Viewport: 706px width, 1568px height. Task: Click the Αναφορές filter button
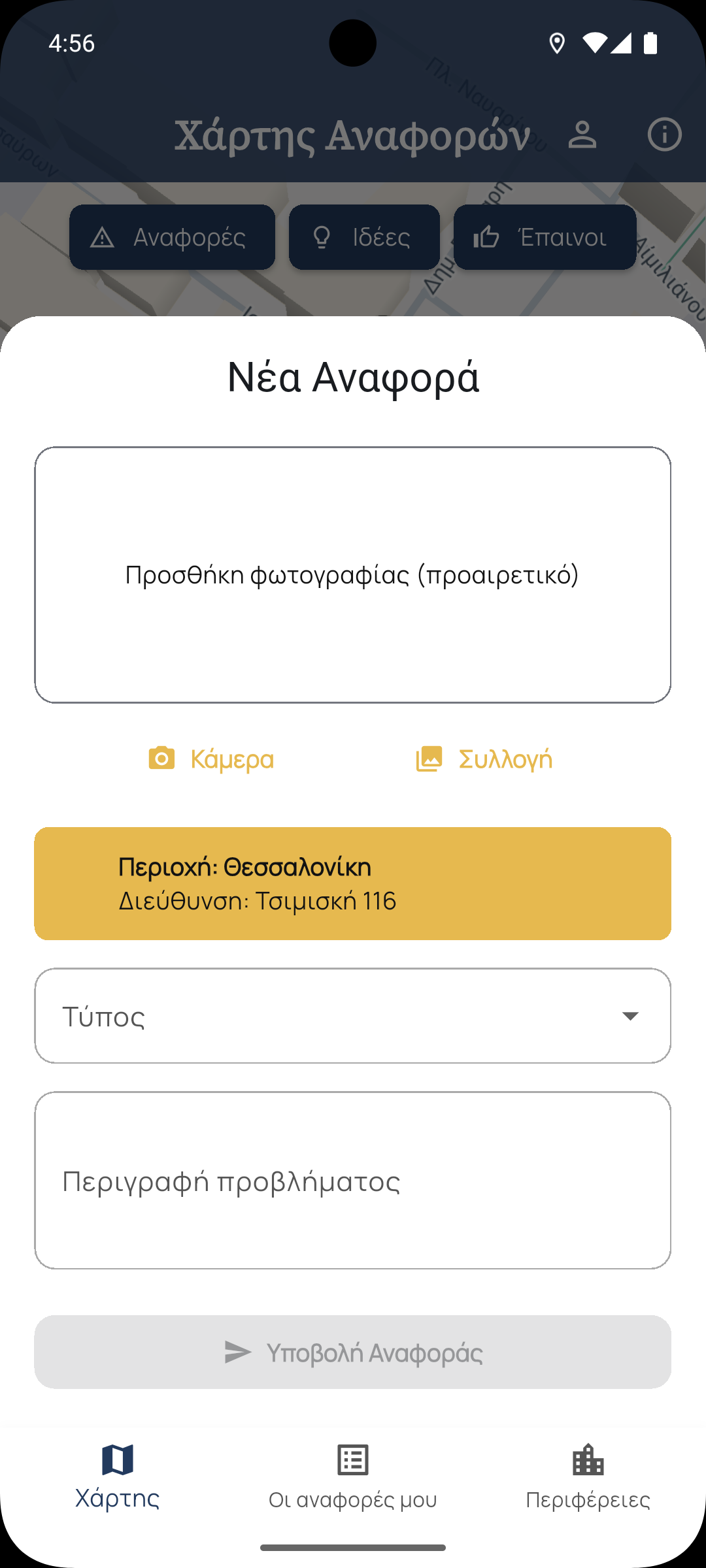pyautogui.click(x=172, y=237)
